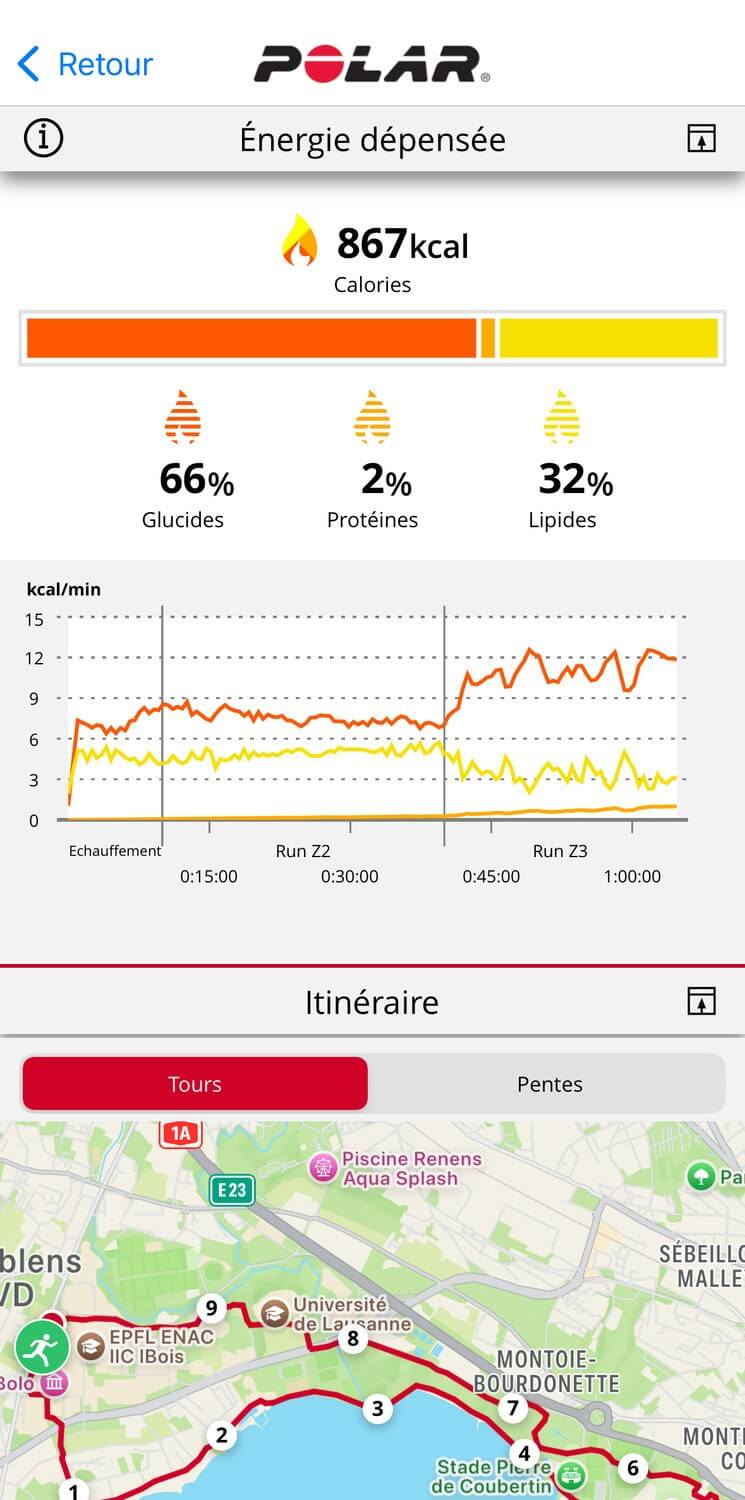Share the Énergie dépensée section
Screen dimensions: 745x1500
[702, 139]
